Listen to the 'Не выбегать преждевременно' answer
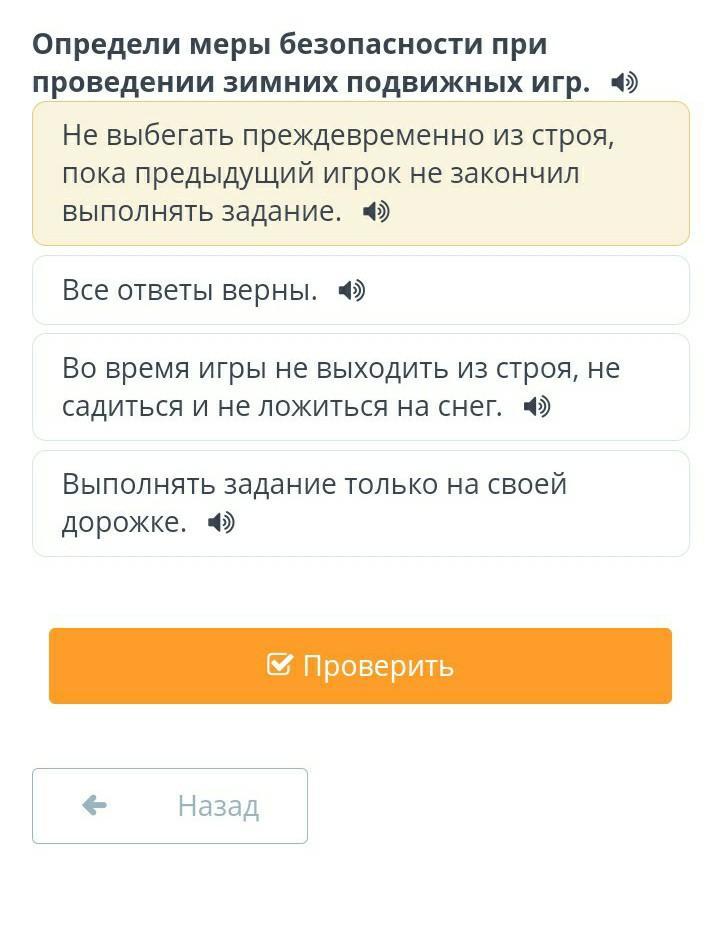 [x=376, y=212]
